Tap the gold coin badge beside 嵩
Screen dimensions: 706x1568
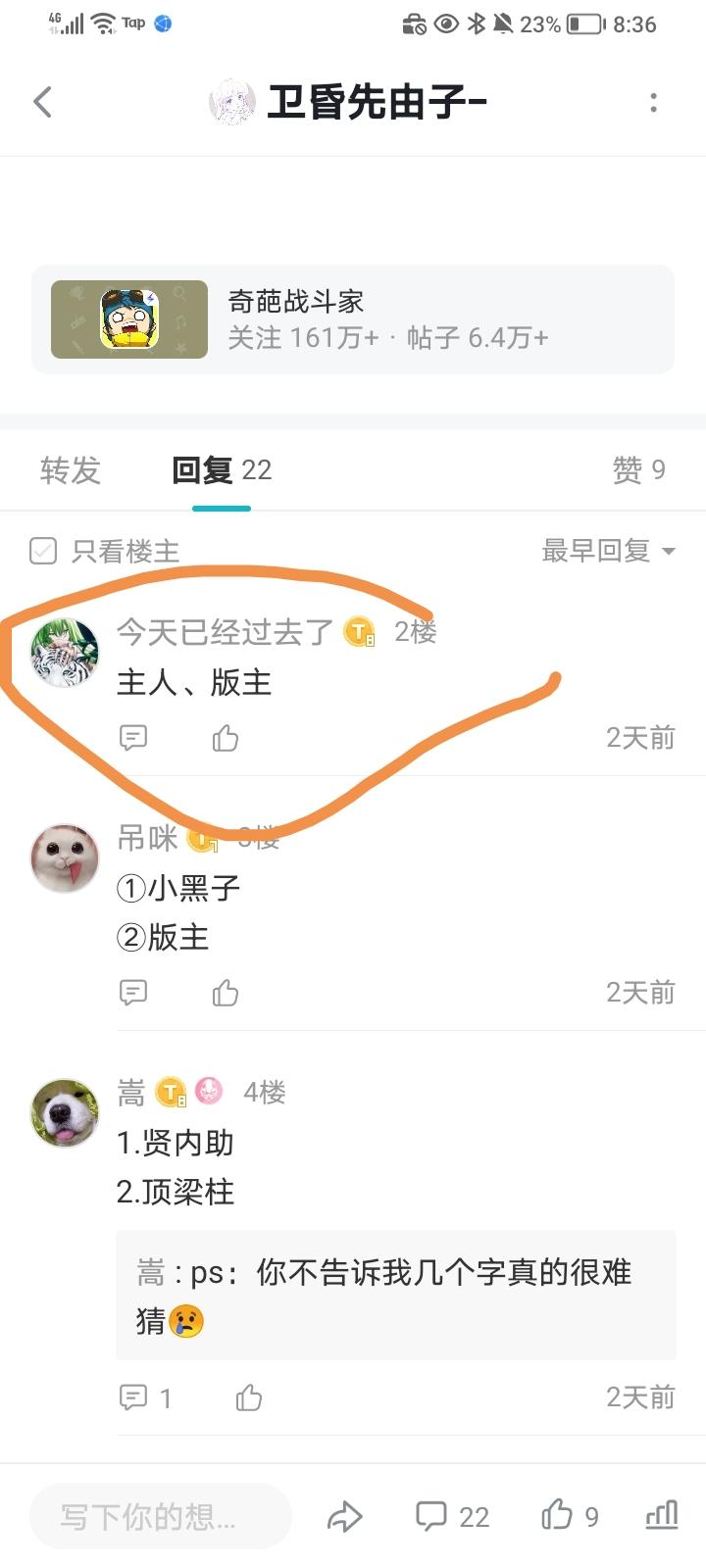point(171,1091)
